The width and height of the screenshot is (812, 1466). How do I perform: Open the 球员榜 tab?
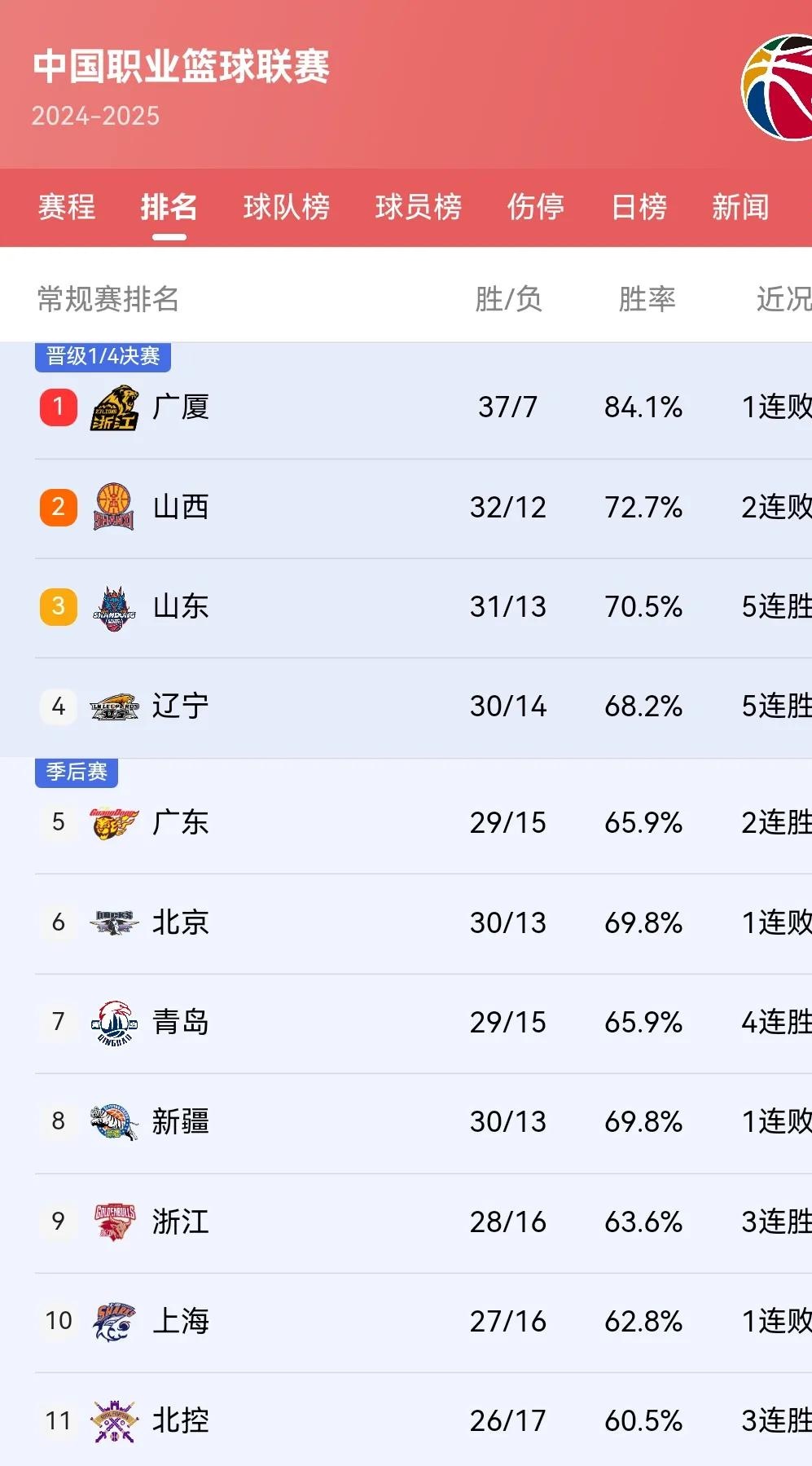click(418, 209)
